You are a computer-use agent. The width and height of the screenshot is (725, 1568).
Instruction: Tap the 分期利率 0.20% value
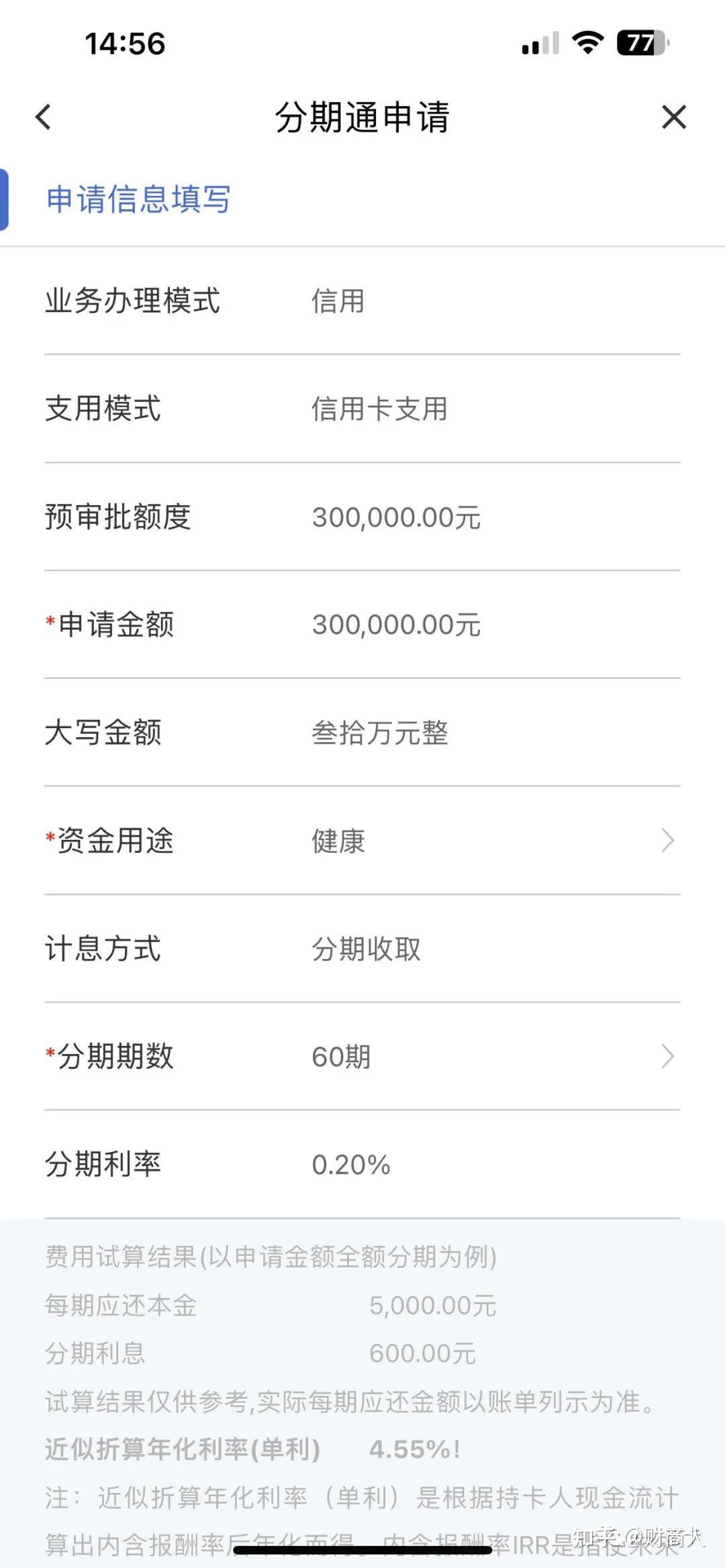tap(352, 1164)
